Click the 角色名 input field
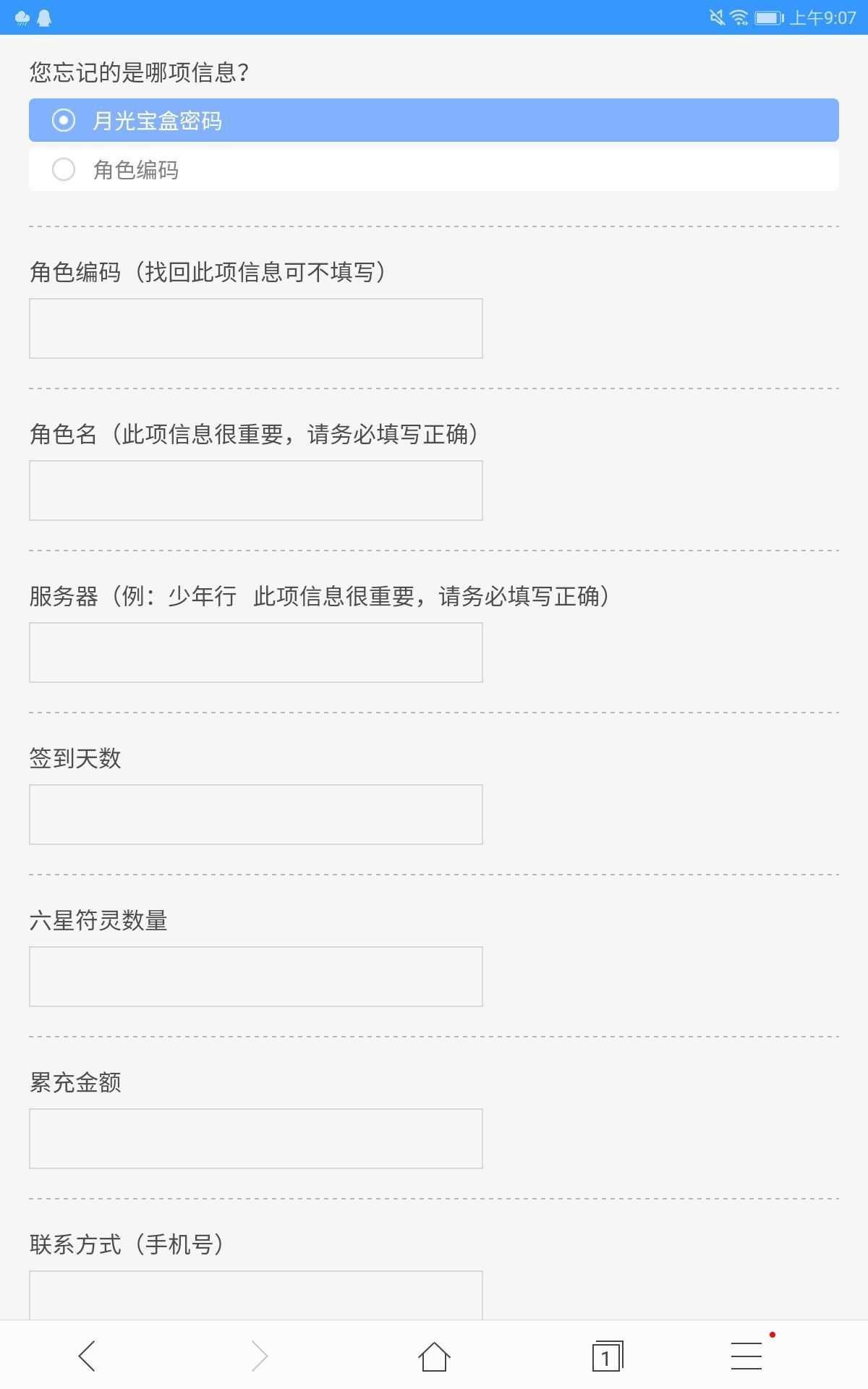868x1389 pixels. click(255, 490)
